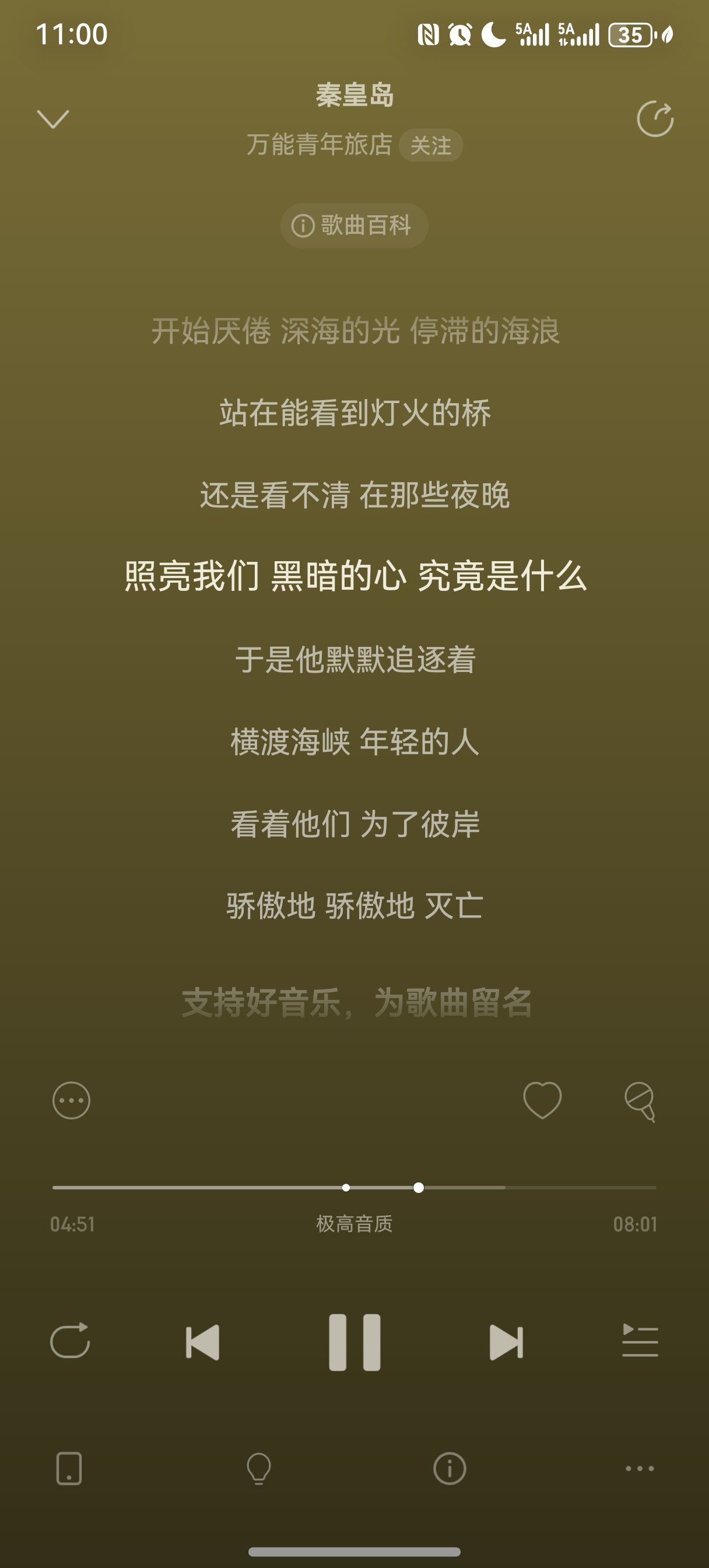Screen dimensions: 709x1568
Task: Open the circled three-dot options icon
Action: click(71, 1101)
